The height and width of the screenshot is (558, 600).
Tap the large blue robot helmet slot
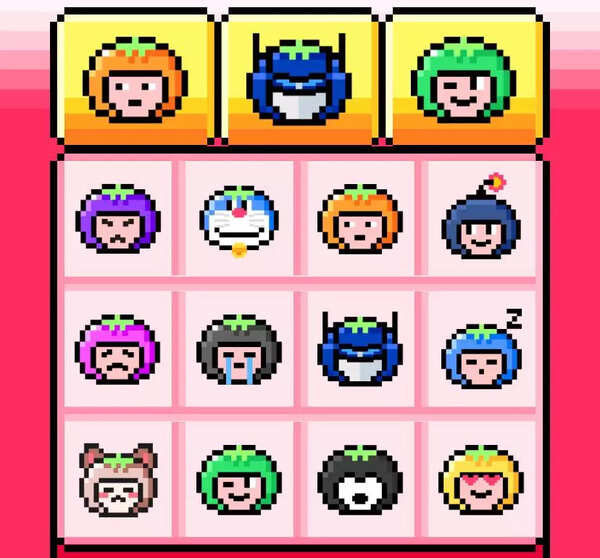click(x=300, y=78)
